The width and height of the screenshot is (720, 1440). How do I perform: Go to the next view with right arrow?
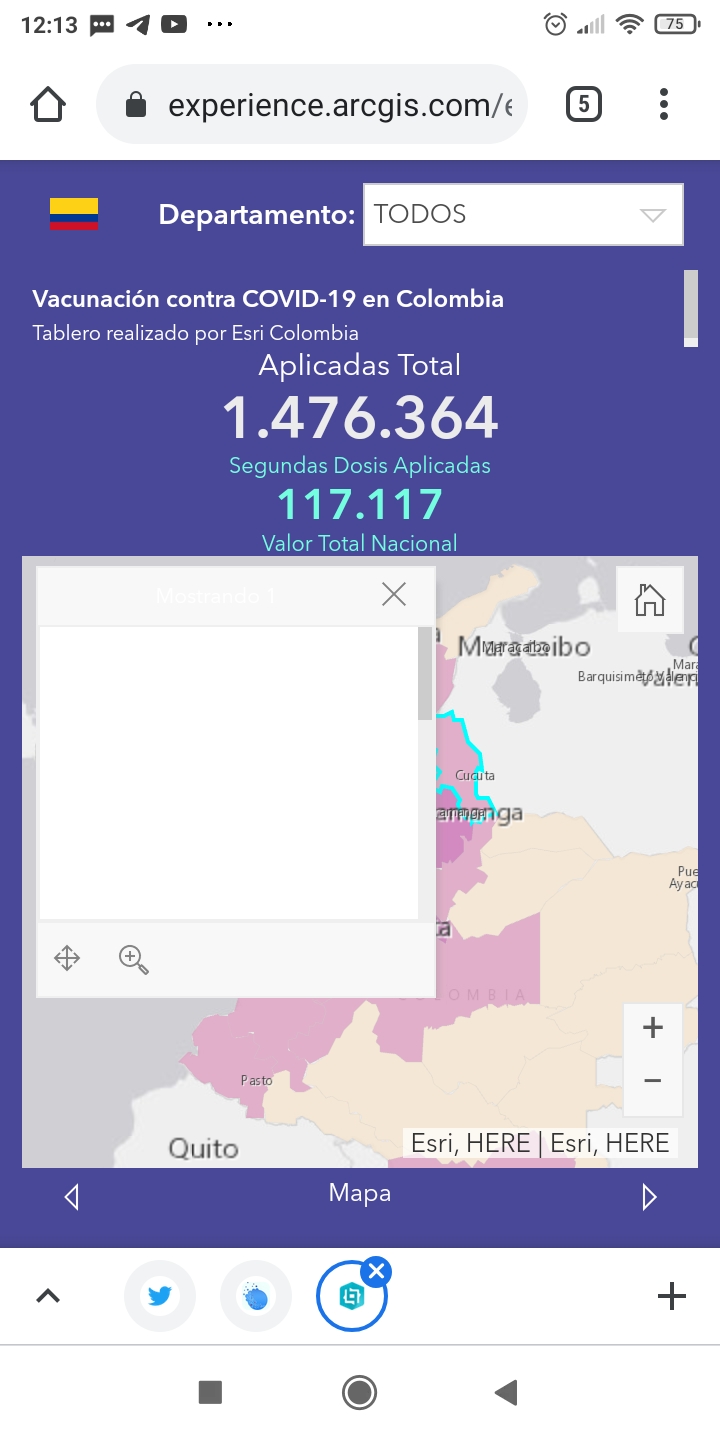649,1197
